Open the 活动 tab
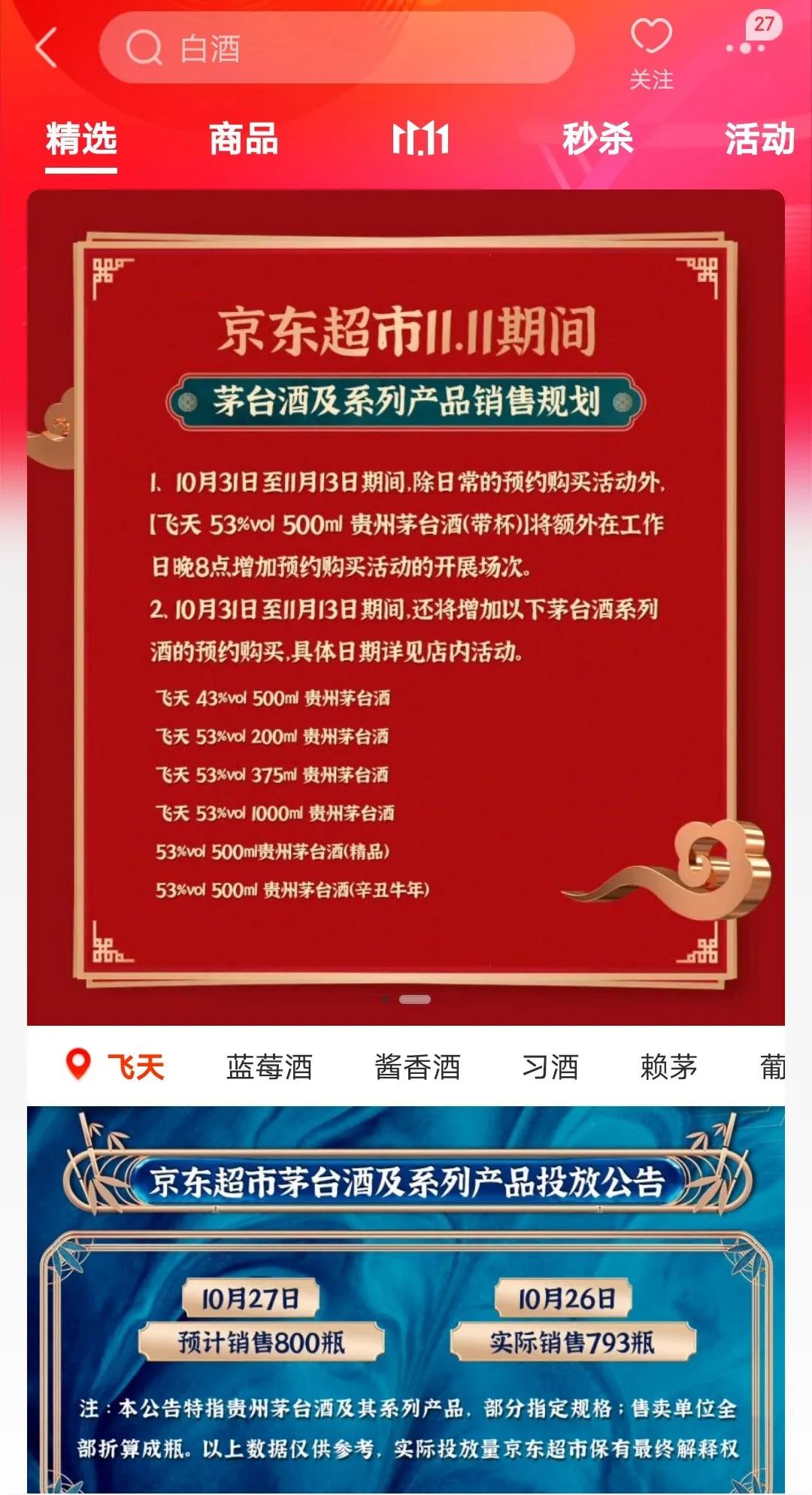This screenshot has width=812, height=1495. tap(759, 140)
